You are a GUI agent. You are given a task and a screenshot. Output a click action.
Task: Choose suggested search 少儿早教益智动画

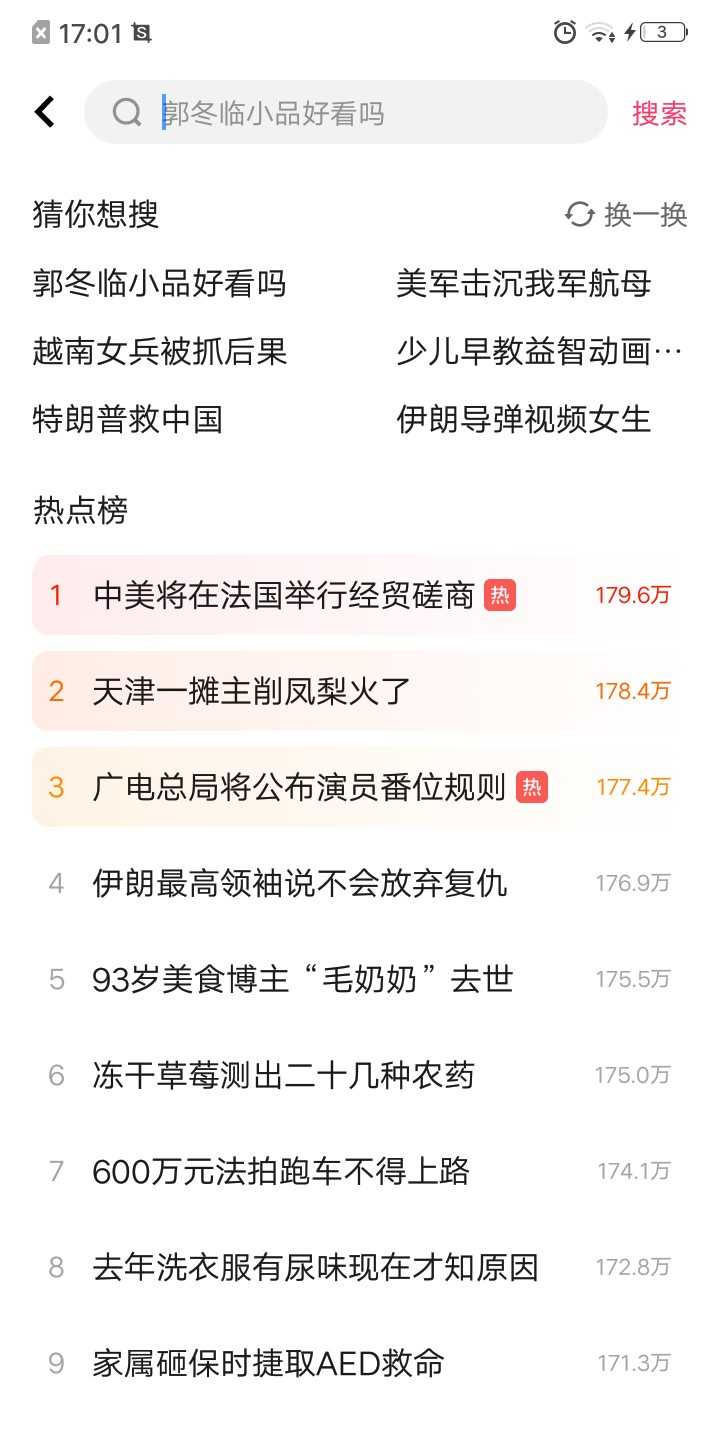(538, 352)
